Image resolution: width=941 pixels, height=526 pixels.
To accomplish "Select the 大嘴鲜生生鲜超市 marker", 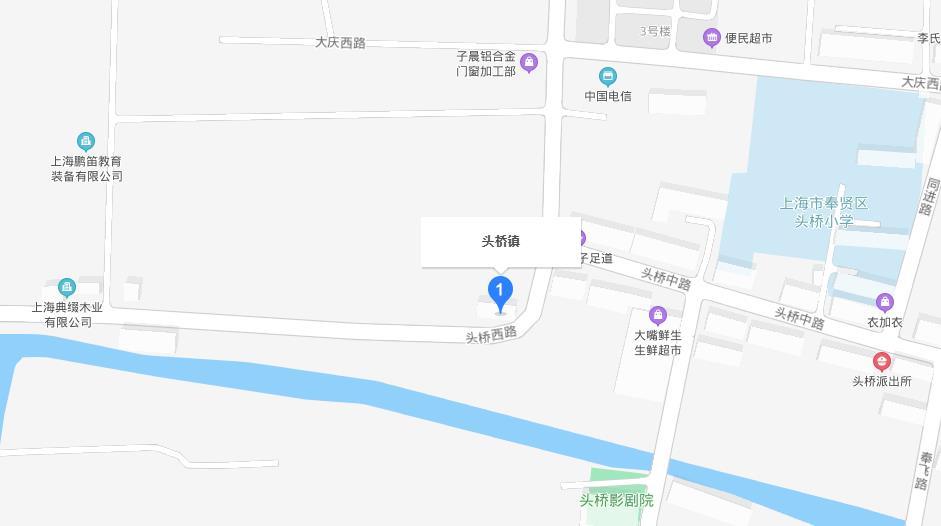I will (658, 316).
